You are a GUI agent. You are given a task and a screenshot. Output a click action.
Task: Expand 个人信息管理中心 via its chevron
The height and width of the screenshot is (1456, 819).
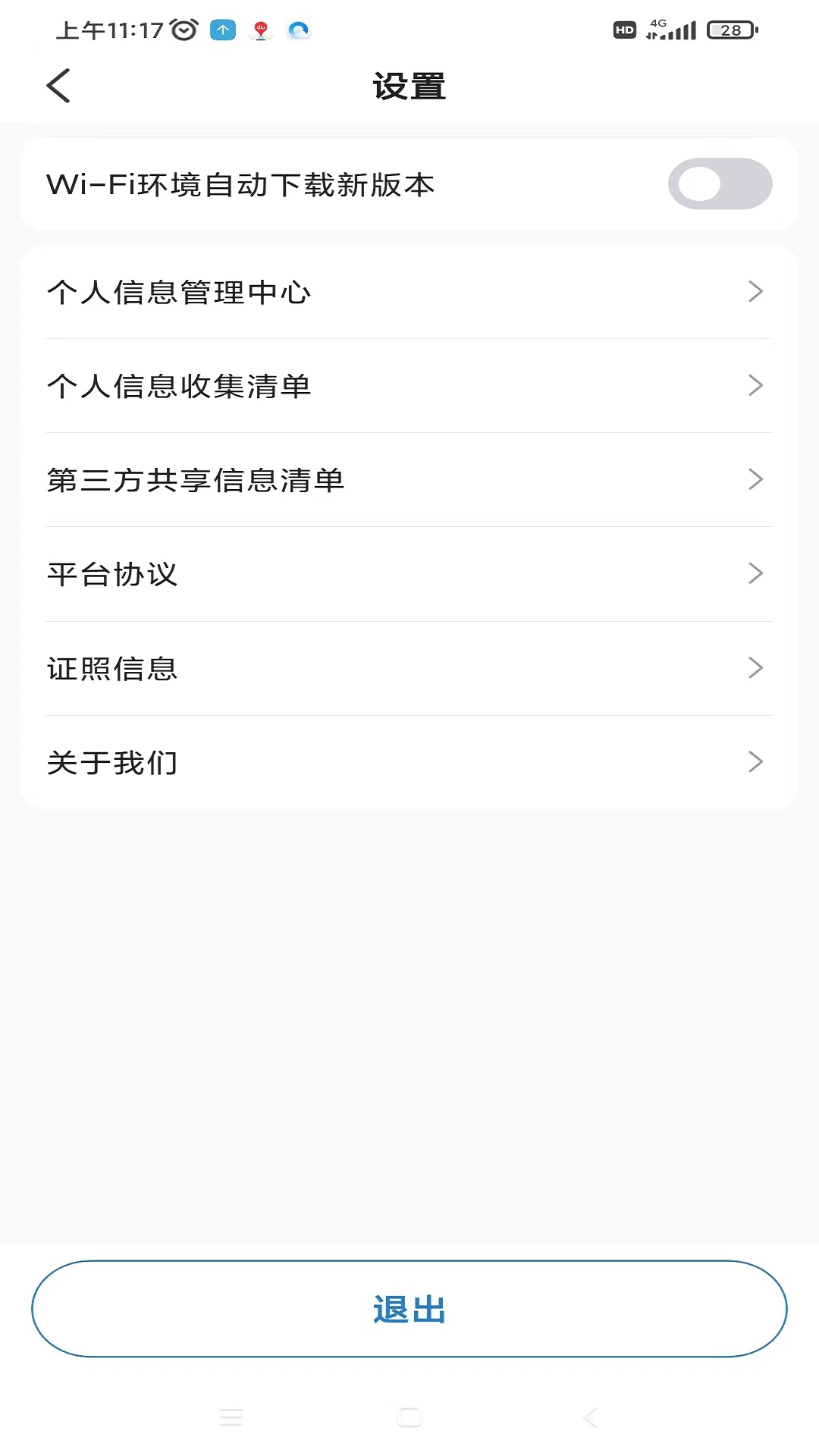point(755,291)
